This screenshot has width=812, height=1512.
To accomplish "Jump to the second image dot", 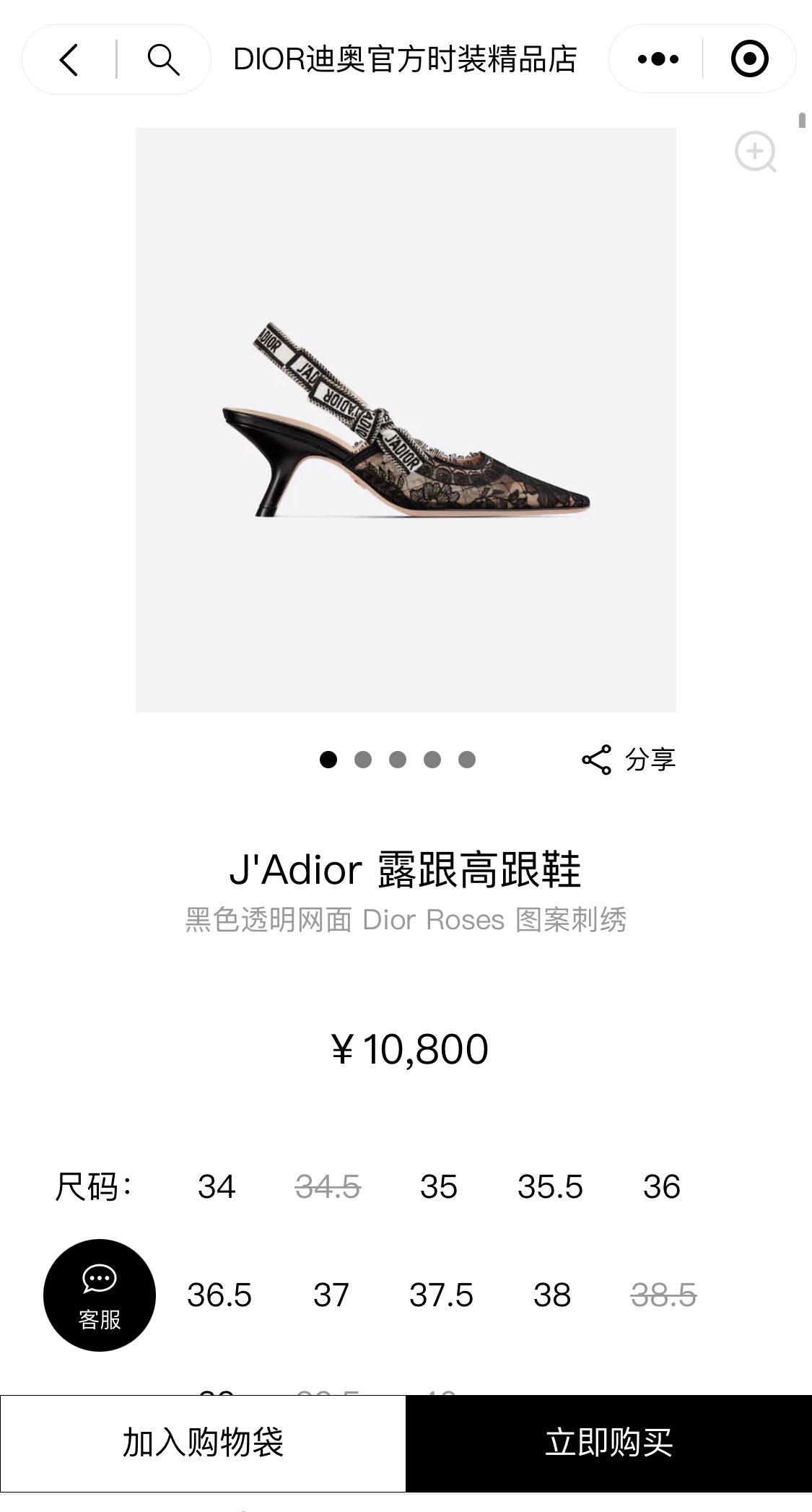I will (363, 760).
